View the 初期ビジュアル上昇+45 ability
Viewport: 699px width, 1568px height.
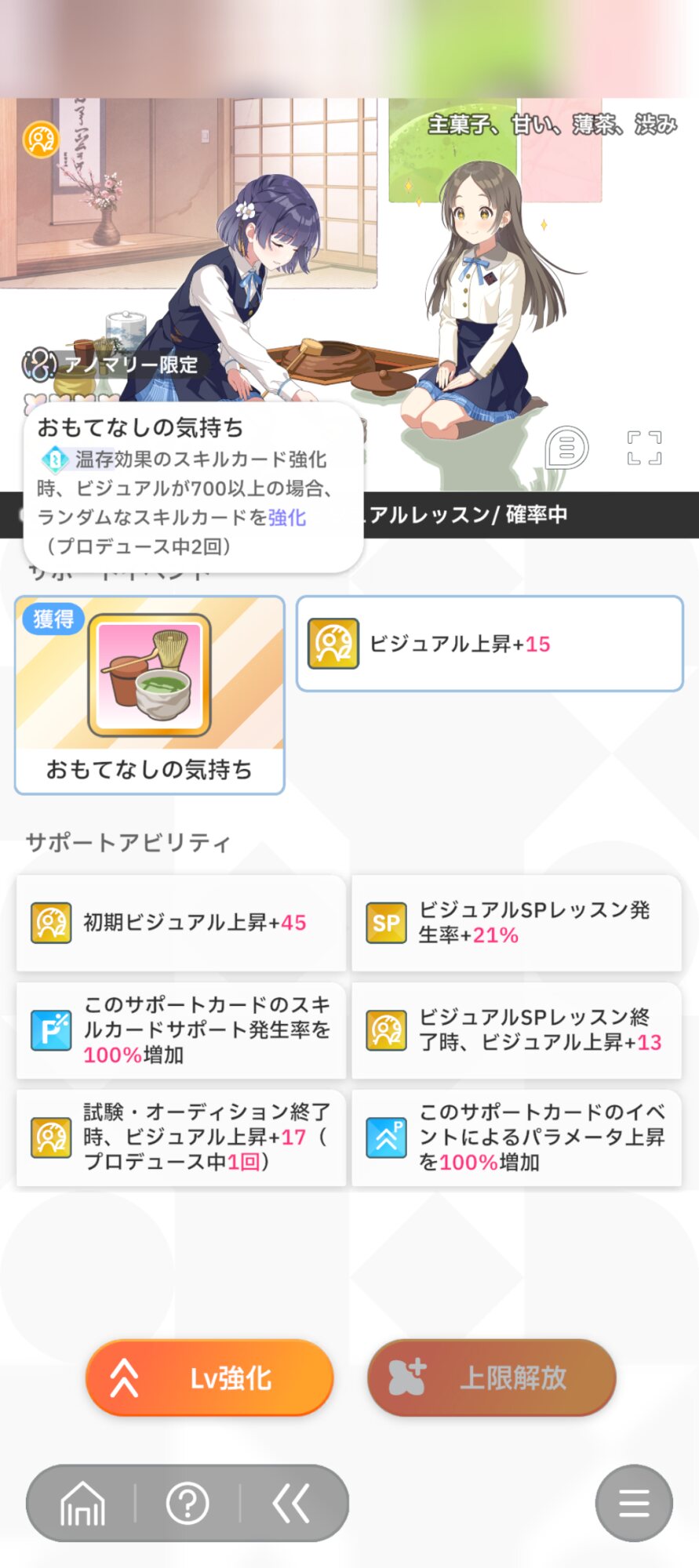tap(181, 923)
